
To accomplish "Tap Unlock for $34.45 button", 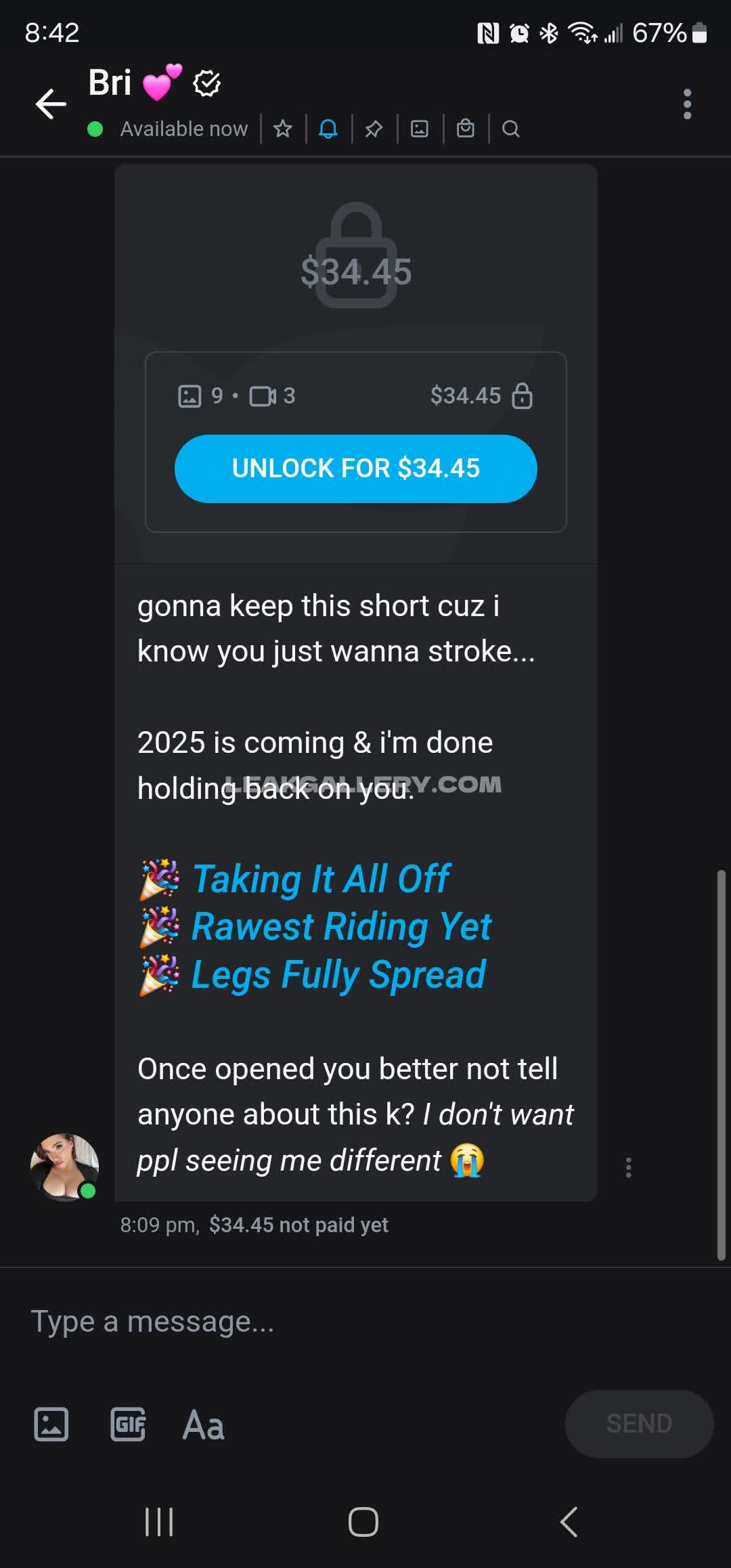I will point(355,469).
